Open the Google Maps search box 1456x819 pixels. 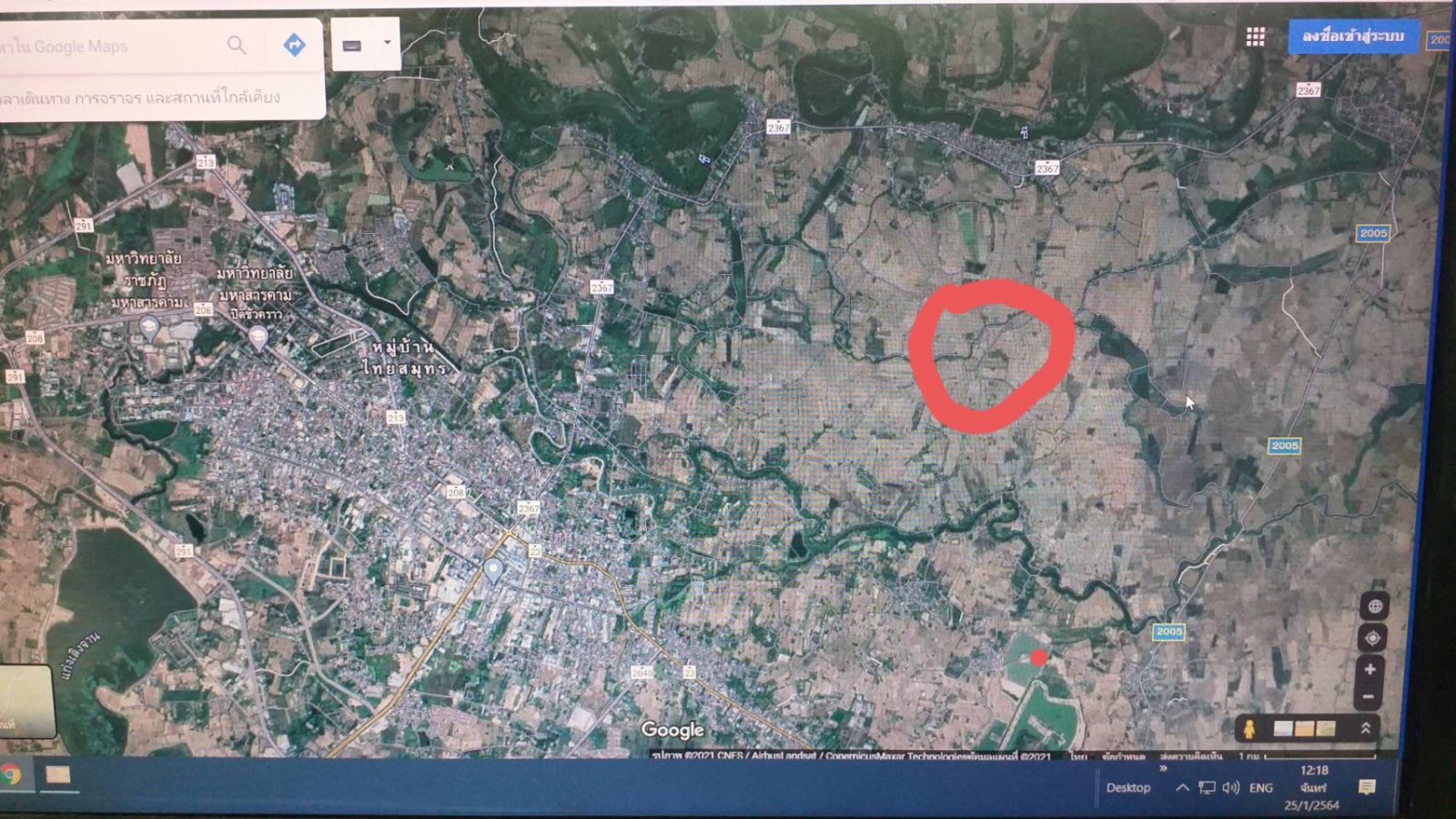(109, 46)
